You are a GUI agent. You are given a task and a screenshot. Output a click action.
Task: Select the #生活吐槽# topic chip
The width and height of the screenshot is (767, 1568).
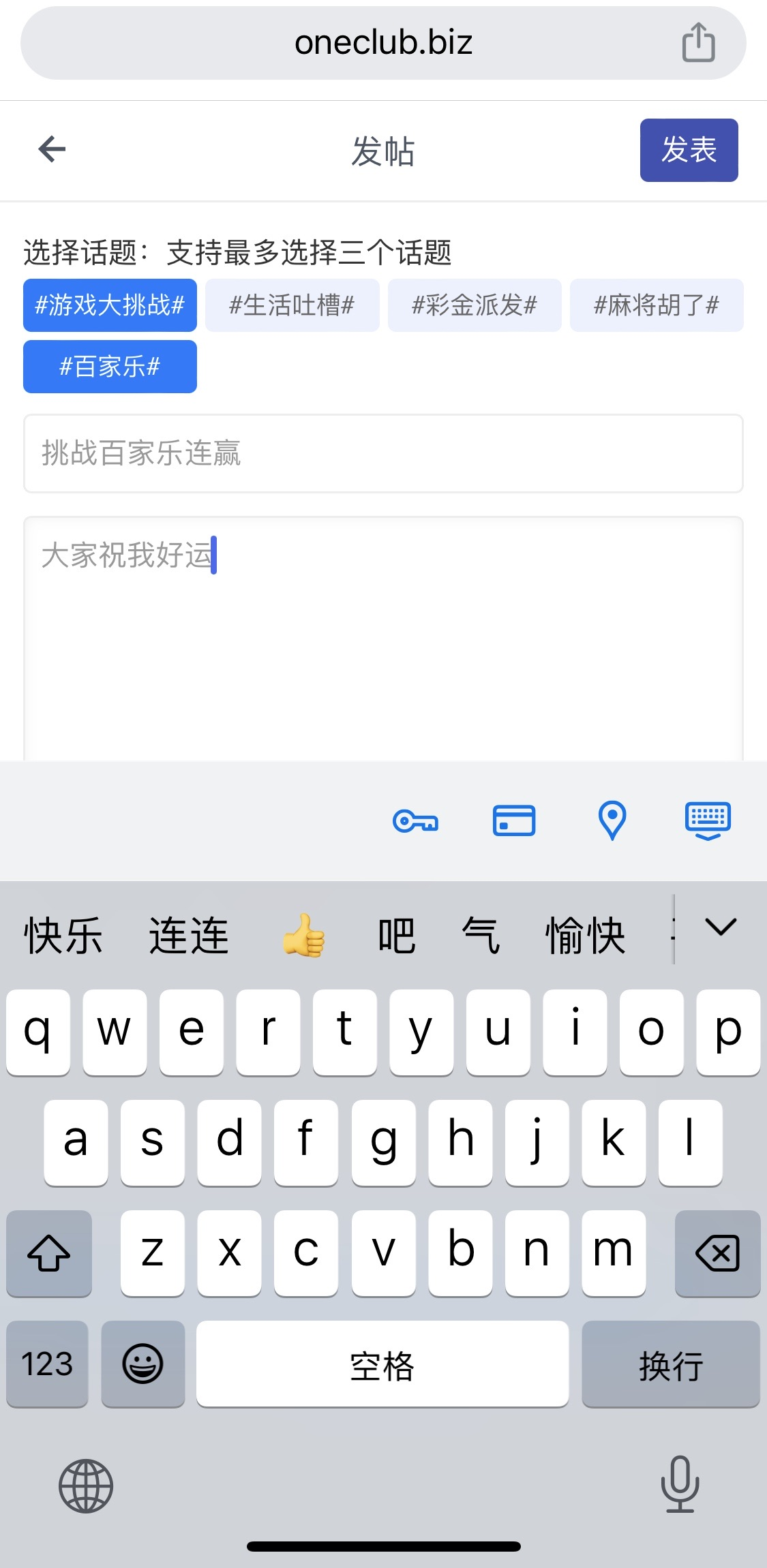coord(292,305)
